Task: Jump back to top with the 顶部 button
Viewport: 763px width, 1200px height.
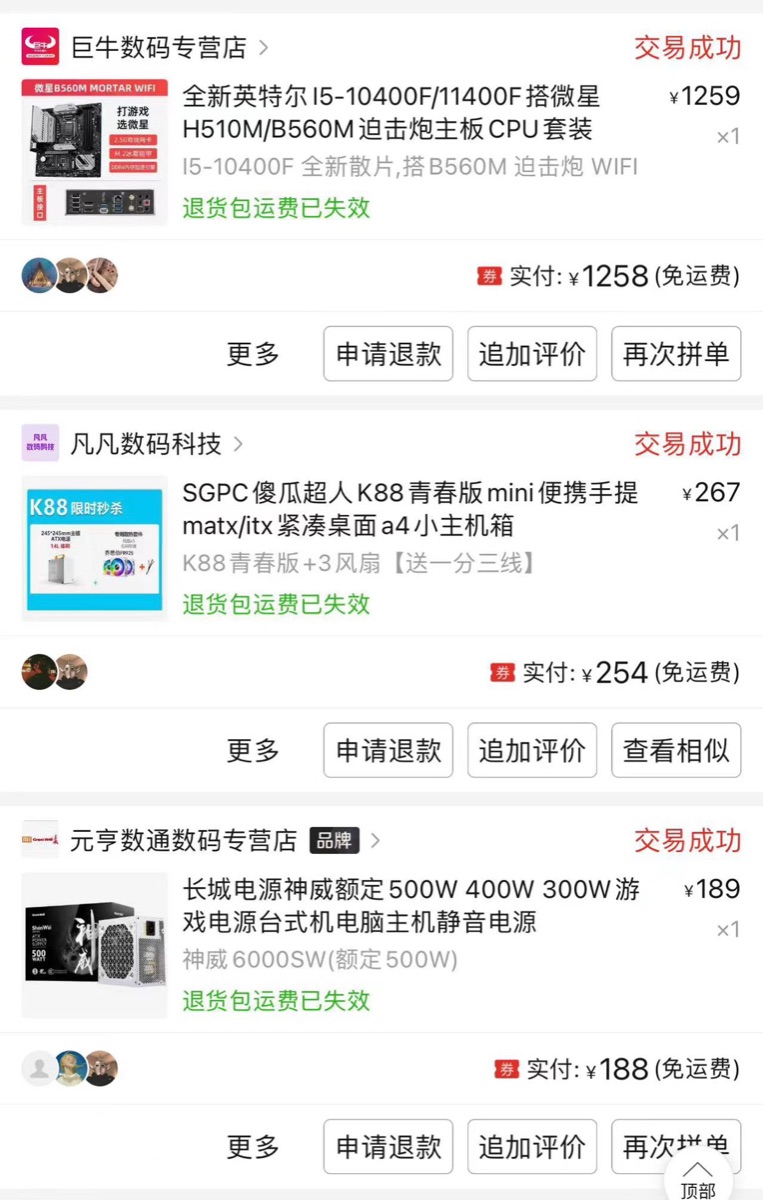Action: click(x=698, y=1176)
